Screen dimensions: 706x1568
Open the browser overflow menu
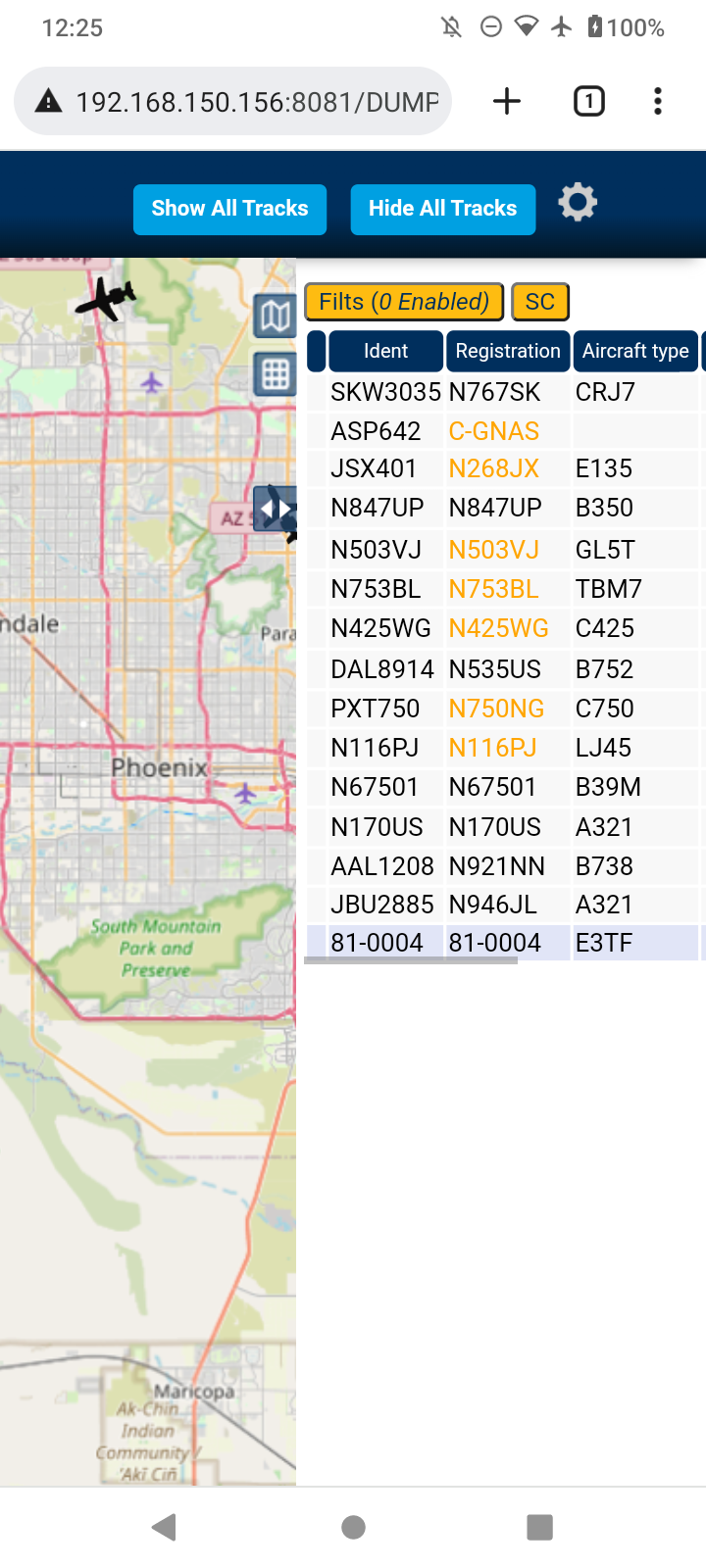click(658, 101)
